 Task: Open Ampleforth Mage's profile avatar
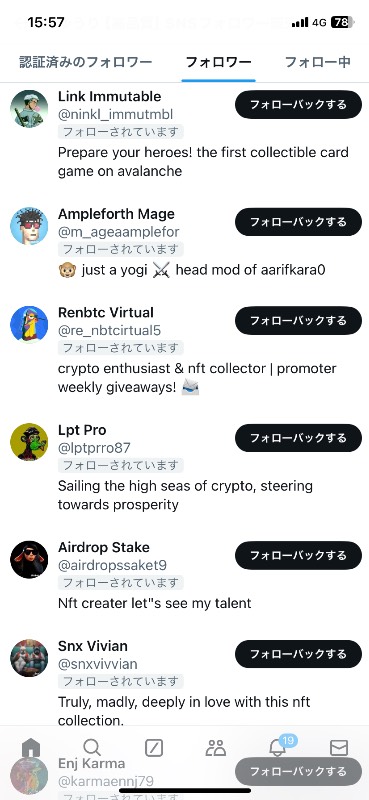29,226
